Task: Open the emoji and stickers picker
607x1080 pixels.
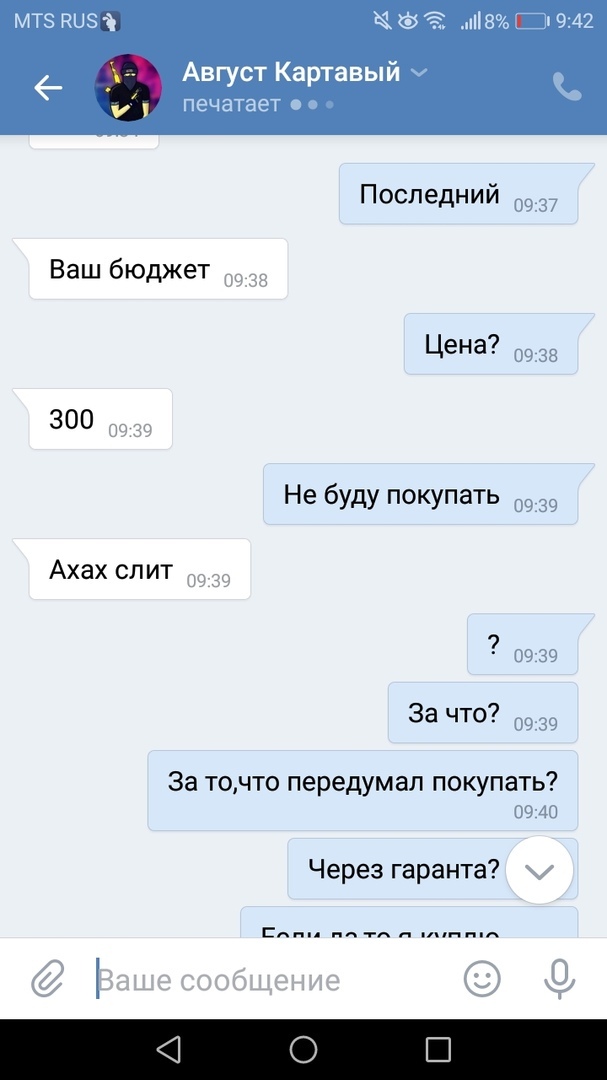Action: click(482, 979)
